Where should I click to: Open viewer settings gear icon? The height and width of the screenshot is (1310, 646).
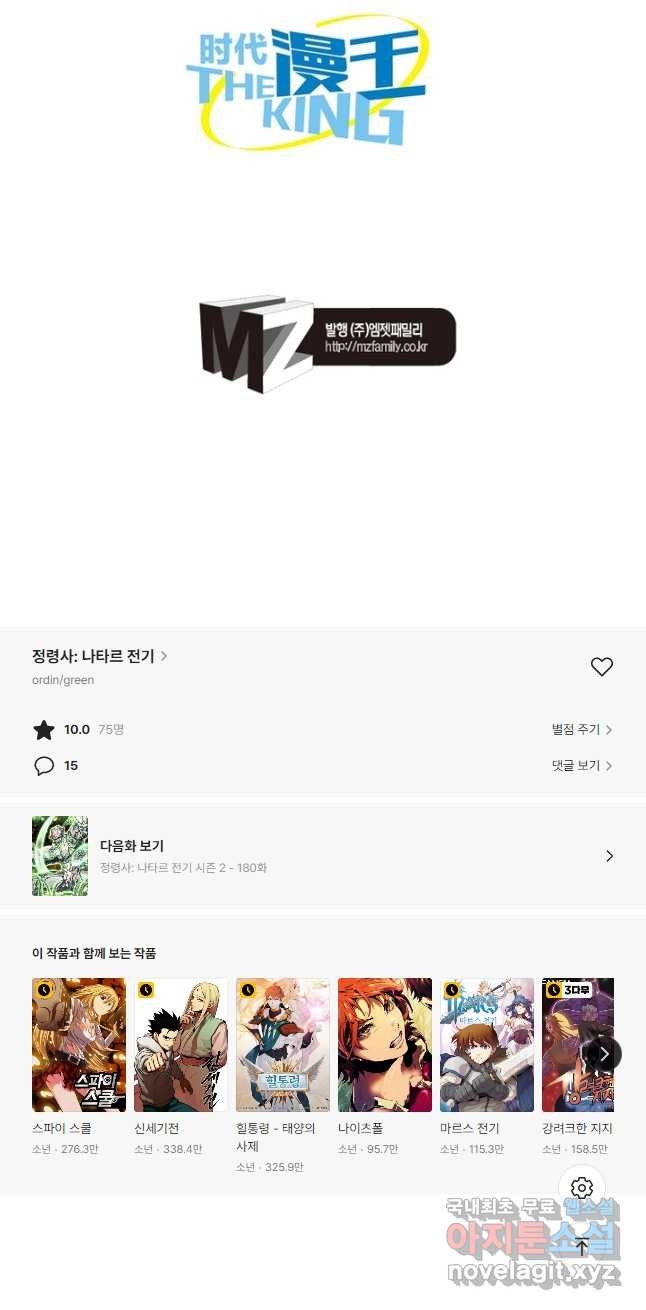582,1188
